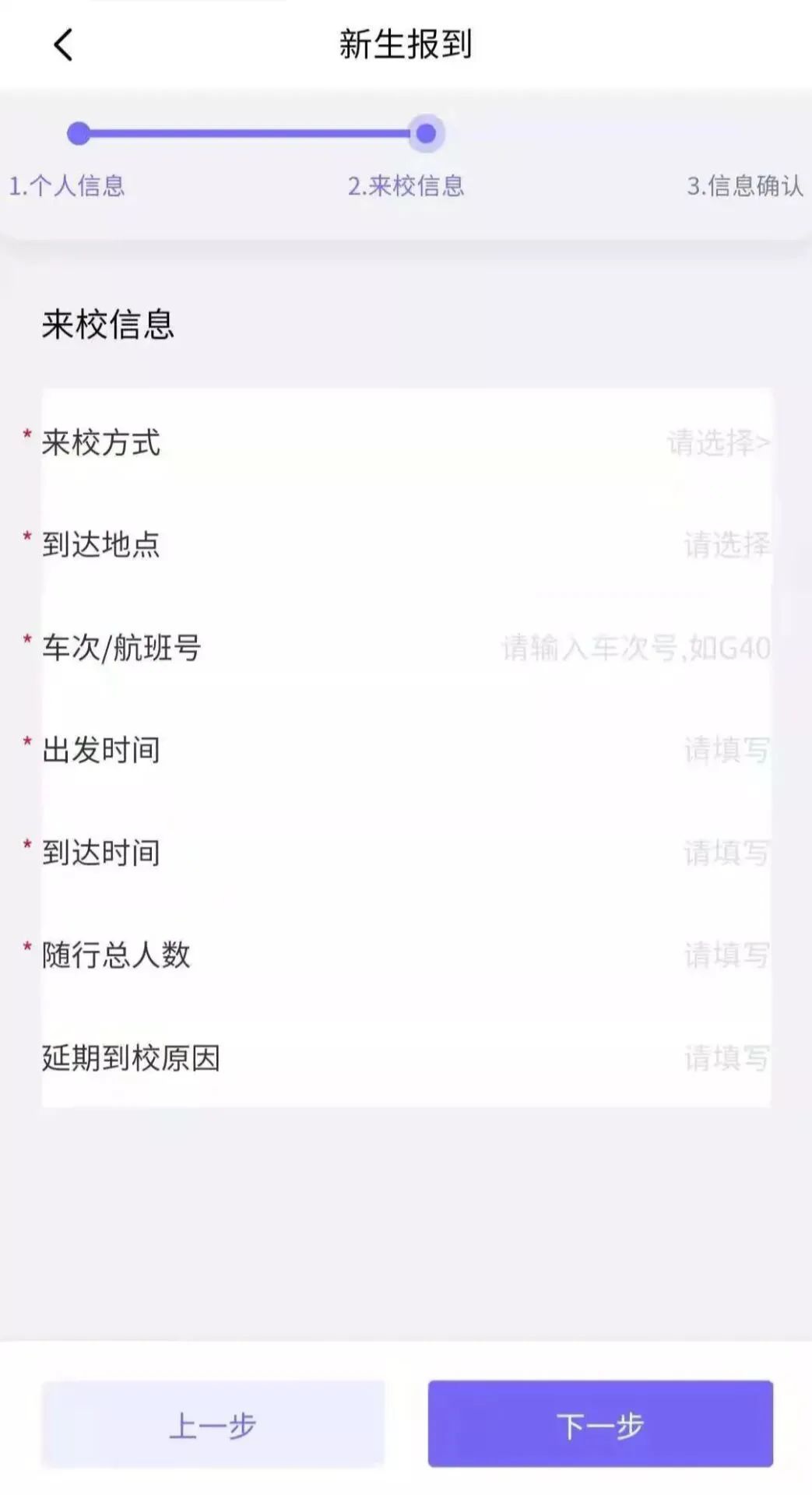This screenshot has height=1495, width=812.
Task: Tap the 车次/航班号 input field
Action: coord(635,648)
